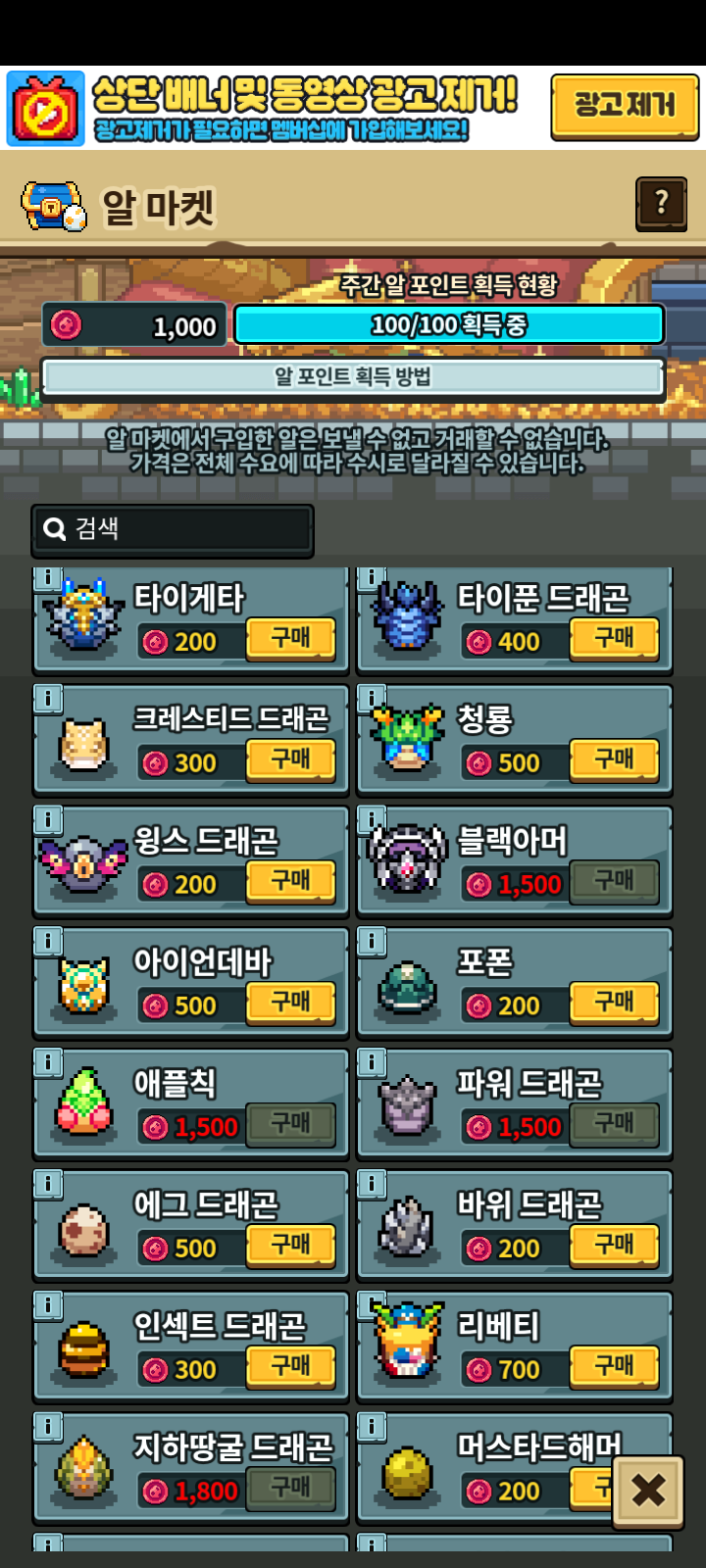Open 알 포인트 획득 방법
706x1568 pixels.
pyautogui.click(x=353, y=377)
